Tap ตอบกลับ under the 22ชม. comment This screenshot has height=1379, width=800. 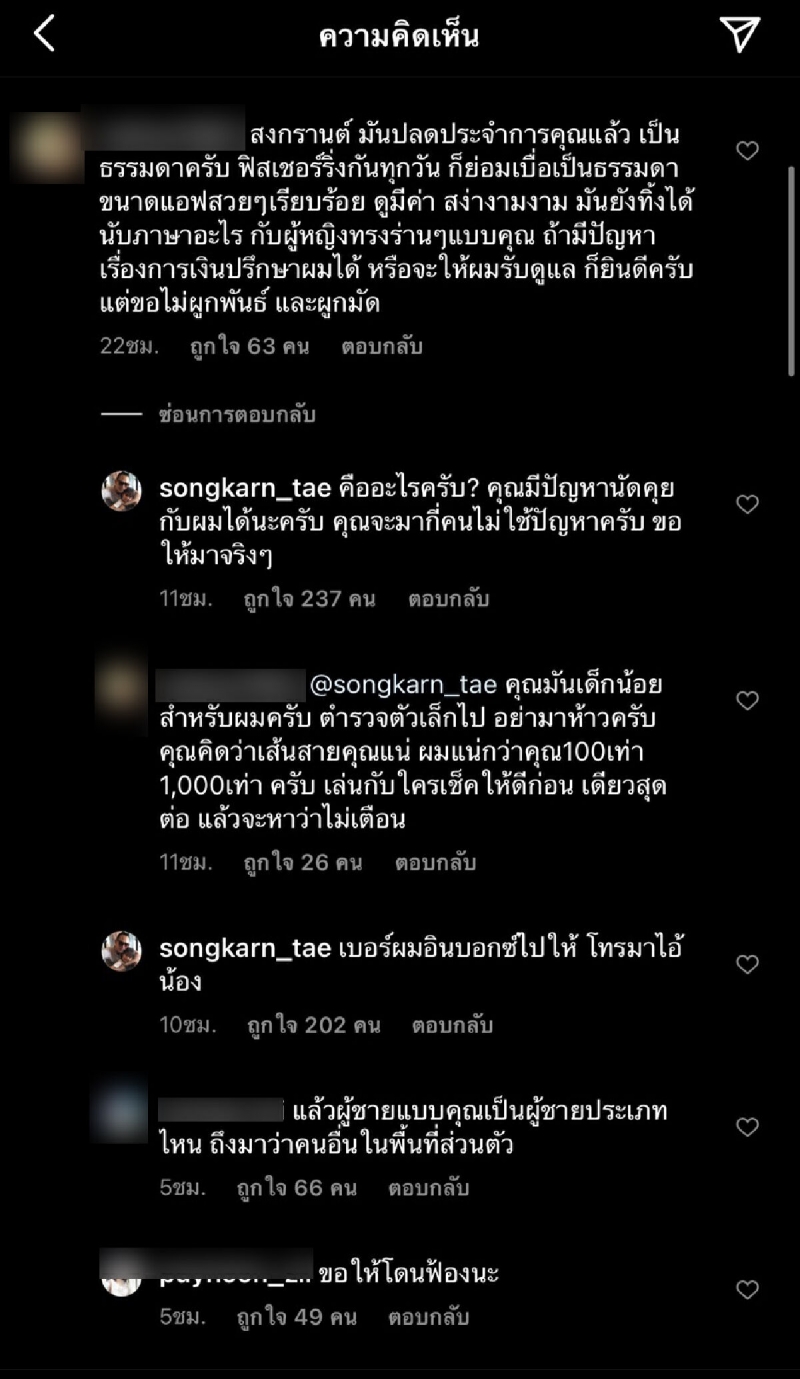(382, 347)
